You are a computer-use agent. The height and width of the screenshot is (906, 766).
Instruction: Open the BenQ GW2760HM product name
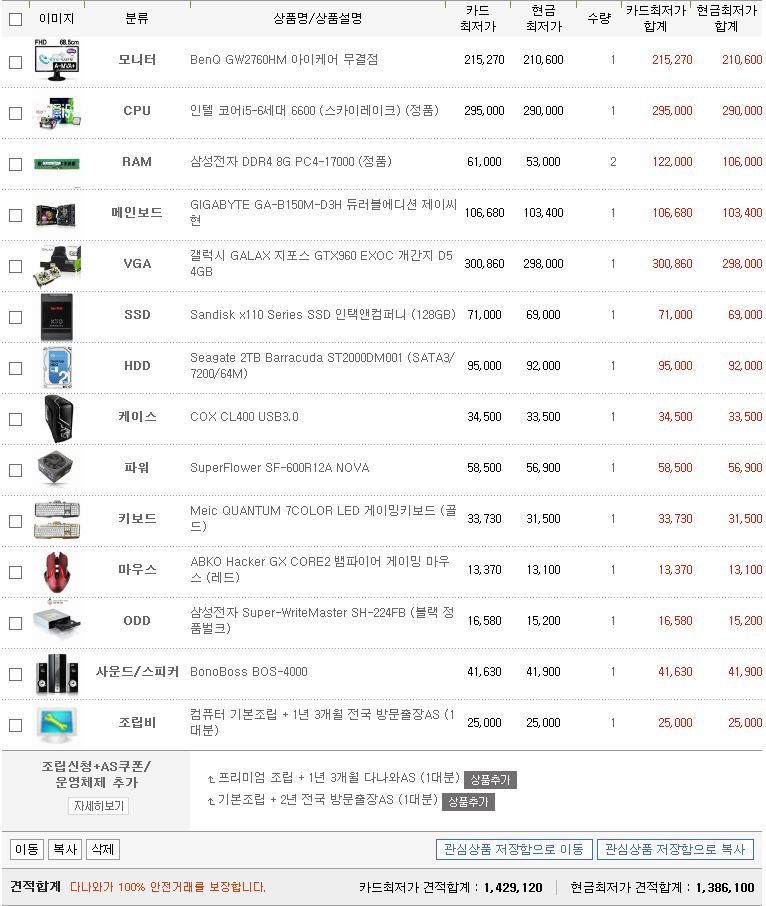[284, 60]
